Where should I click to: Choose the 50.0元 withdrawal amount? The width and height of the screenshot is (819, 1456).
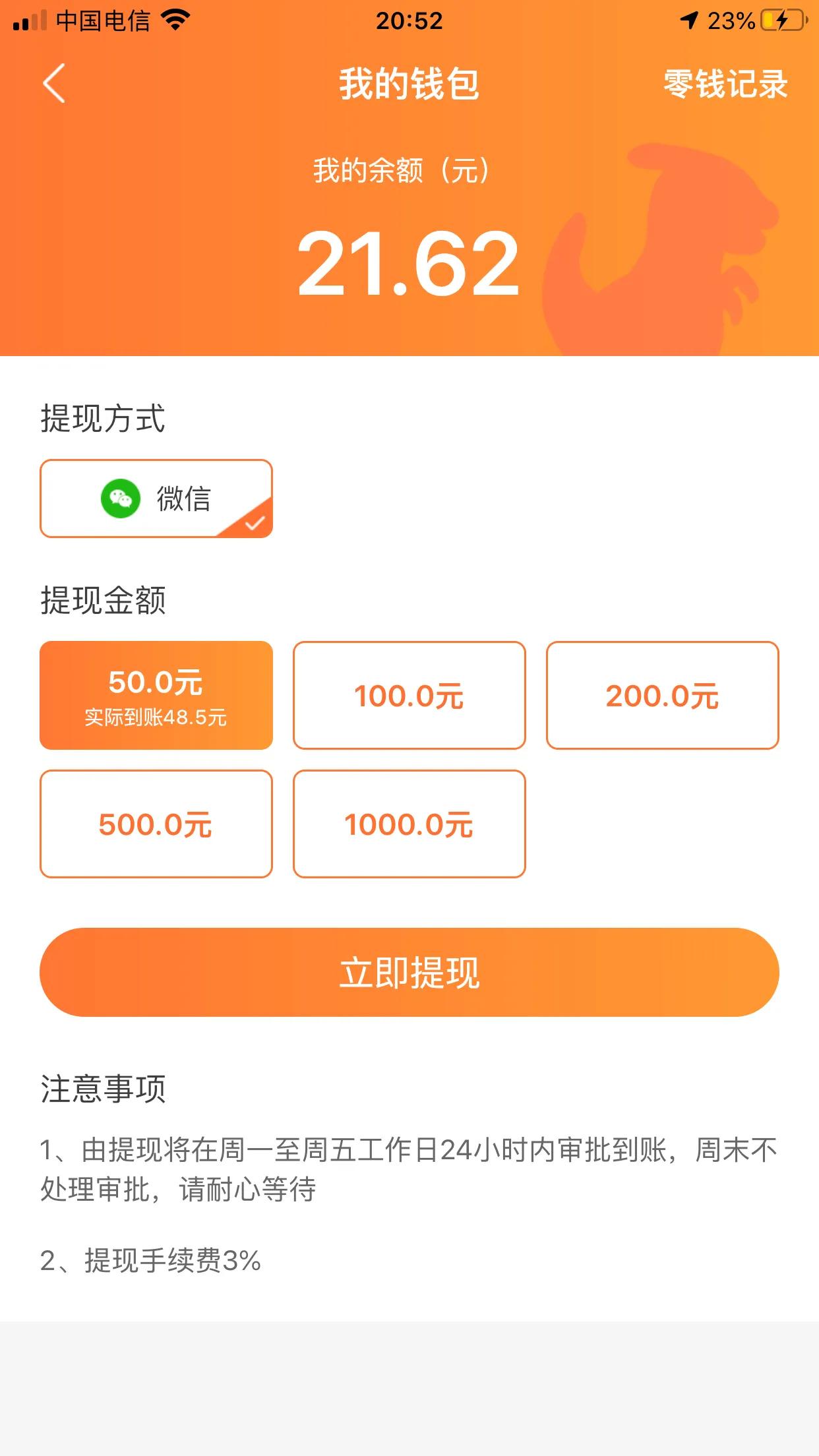coord(156,695)
